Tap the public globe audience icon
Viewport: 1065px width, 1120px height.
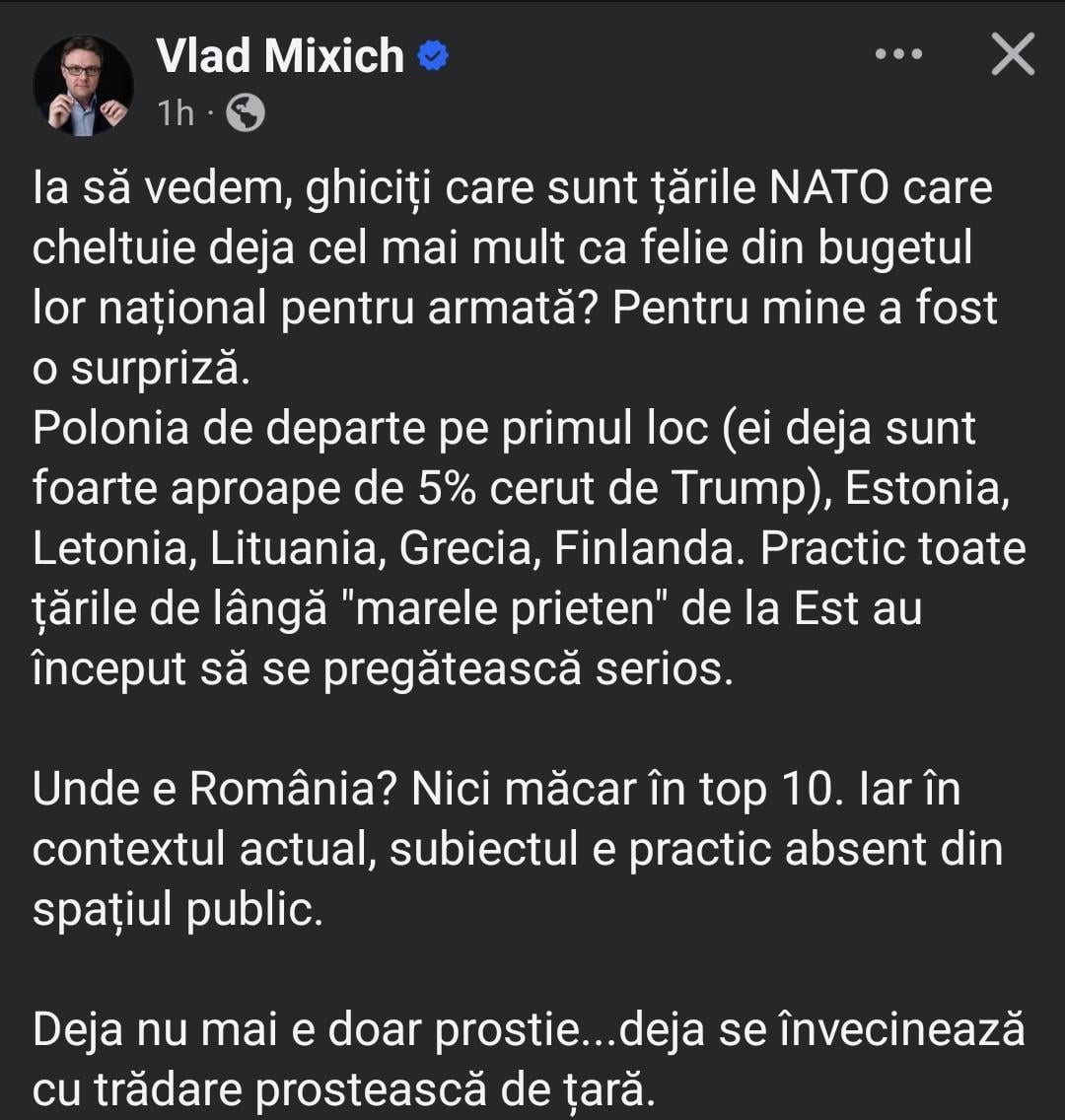tap(246, 112)
